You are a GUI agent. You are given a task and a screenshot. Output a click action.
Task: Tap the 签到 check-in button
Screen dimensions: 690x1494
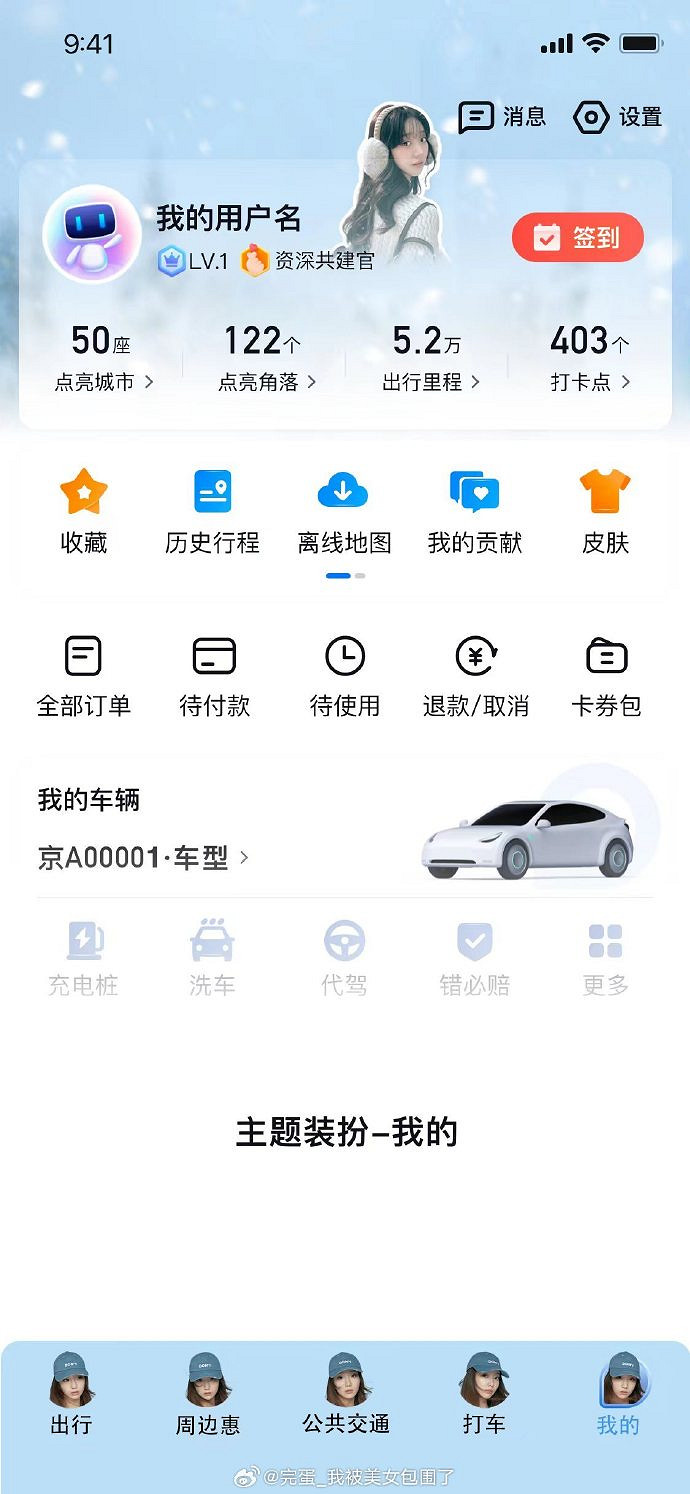coord(577,238)
